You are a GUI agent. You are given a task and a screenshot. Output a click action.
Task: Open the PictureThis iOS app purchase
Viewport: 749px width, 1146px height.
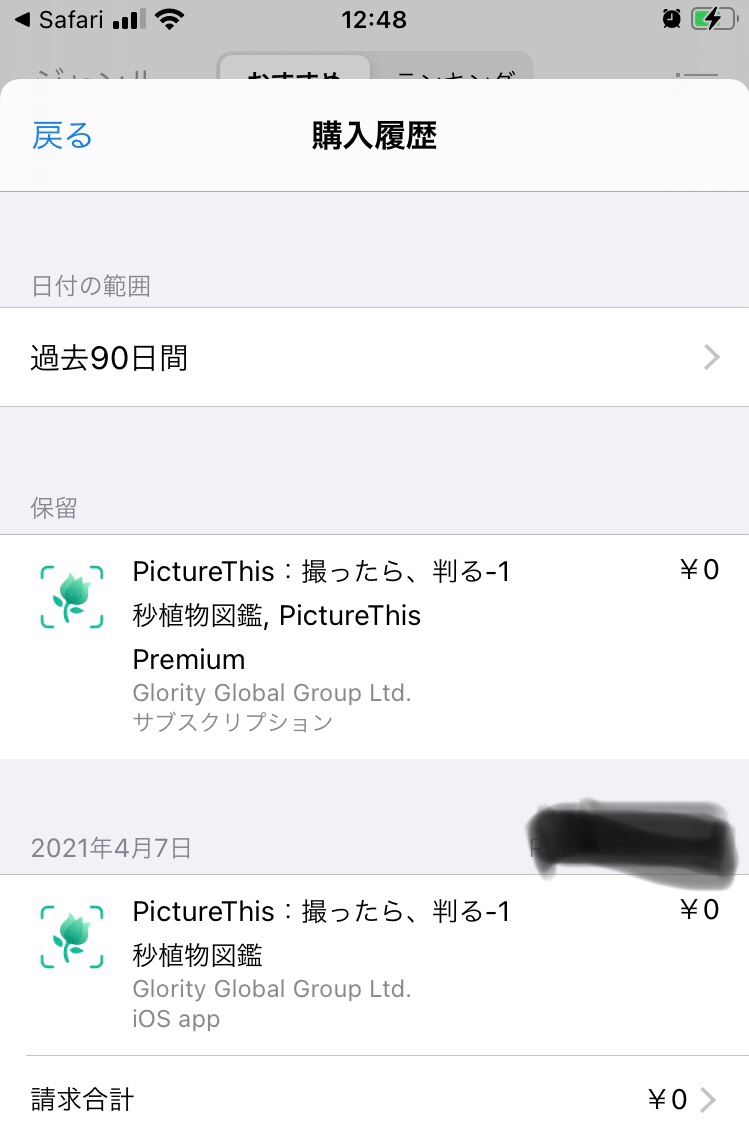pos(374,963)
